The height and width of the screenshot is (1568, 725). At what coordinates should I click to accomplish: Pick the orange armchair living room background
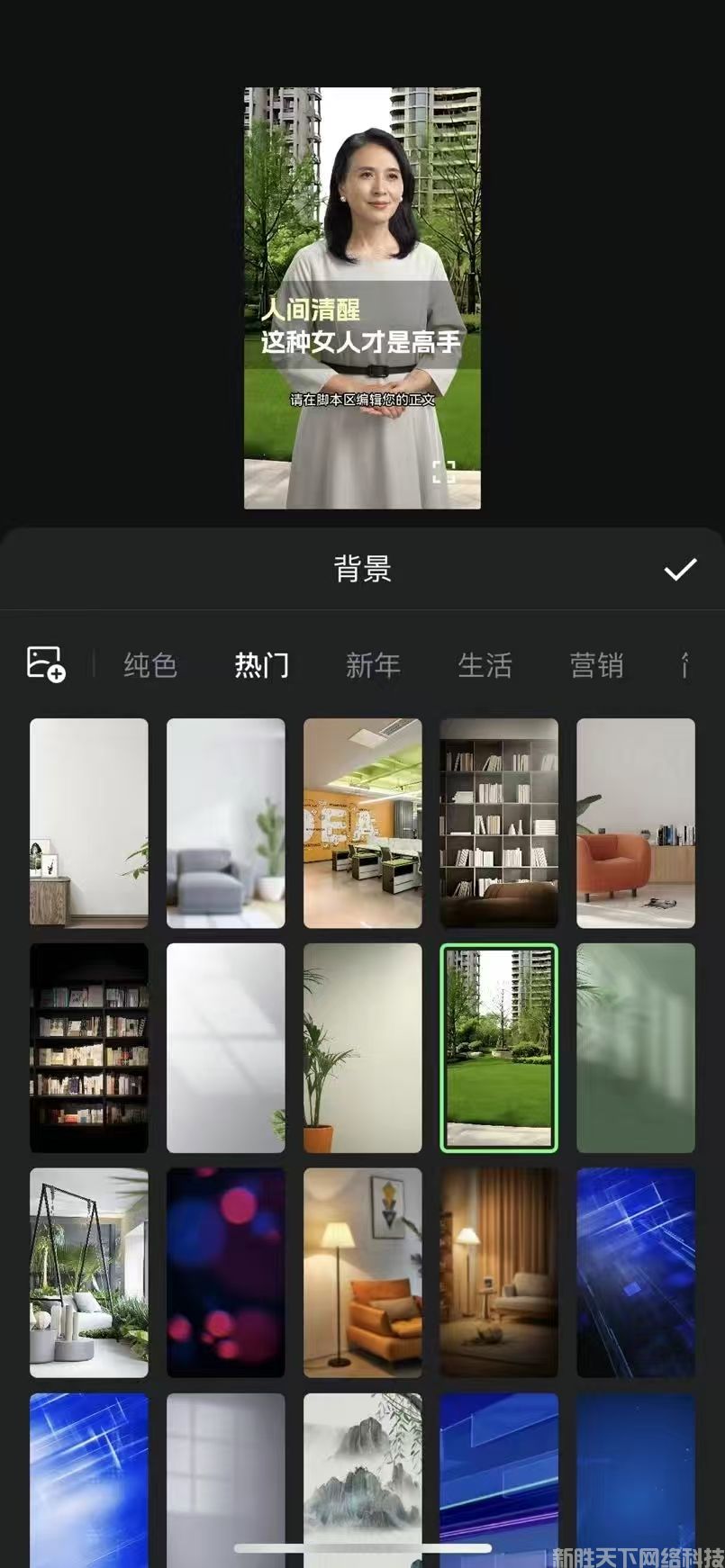636,823
